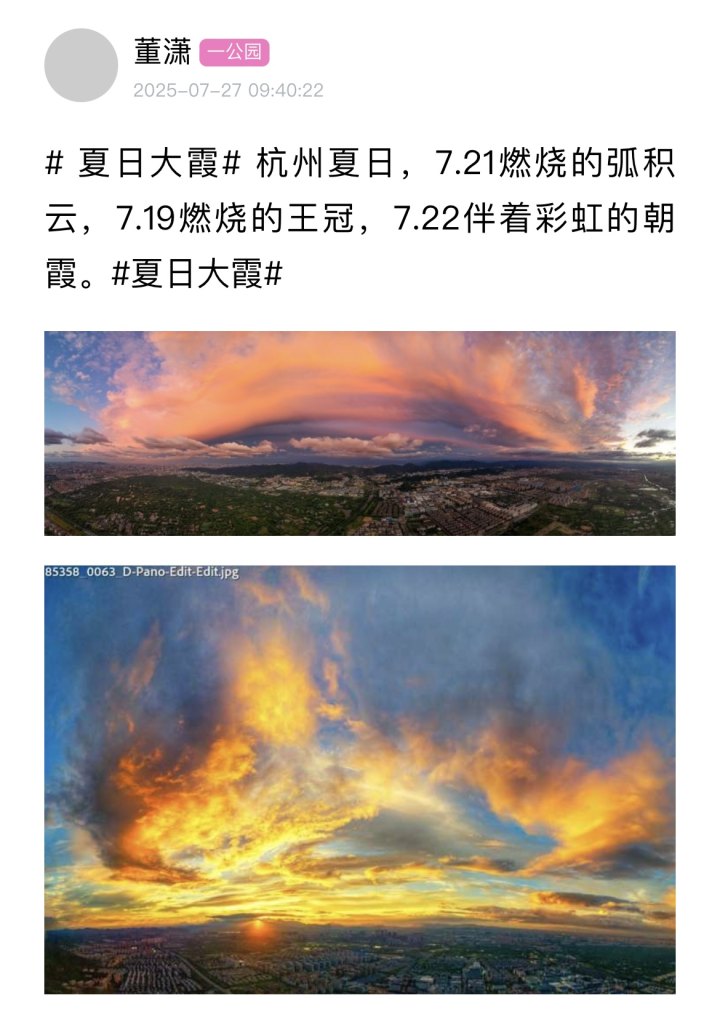This screenshot has height=1022, width=720.
Task: Open the first #夏日大霞# hashtag link
Action: 146,165
